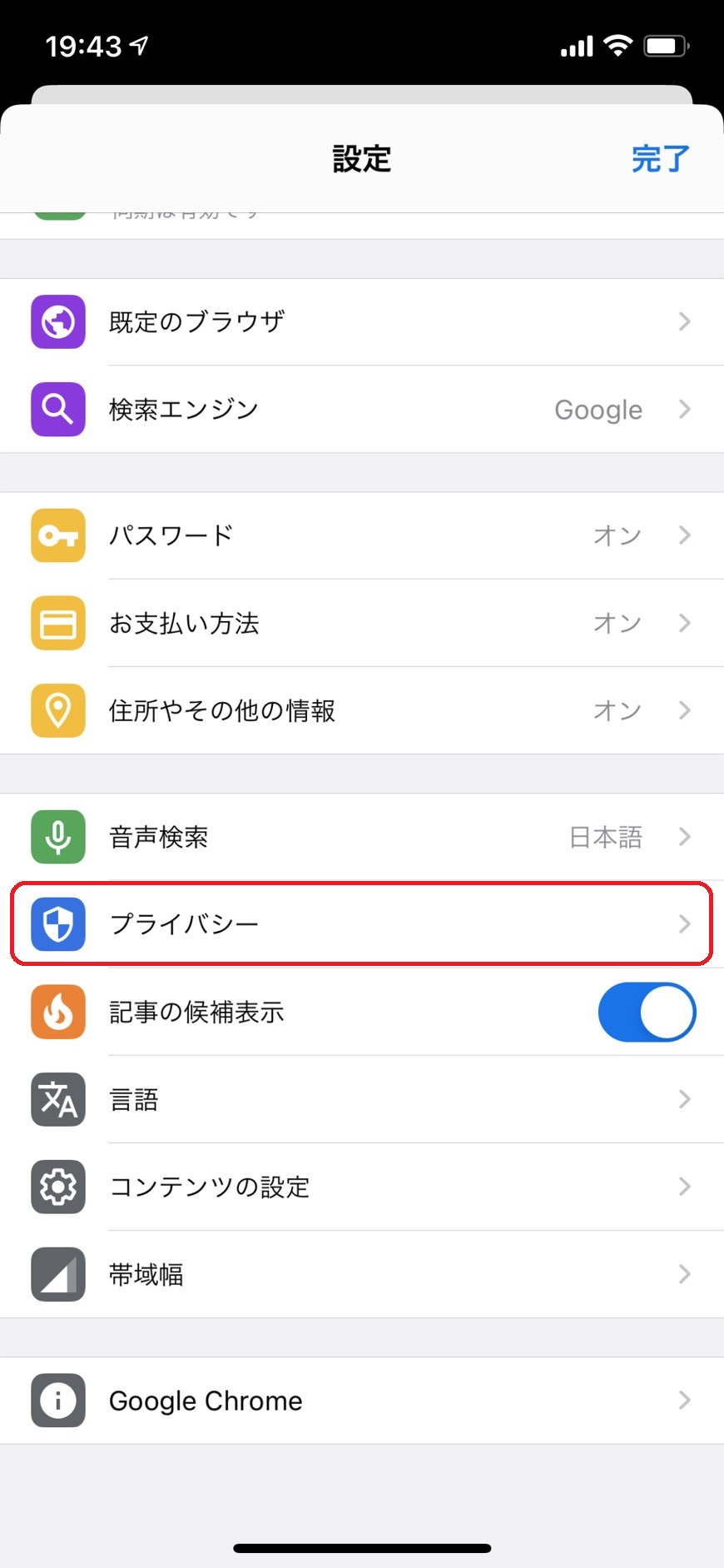Open 既定のブラウザ settings
This screenshot has height=1568, width=724.
pyautogui.click(x=362, y=321)
